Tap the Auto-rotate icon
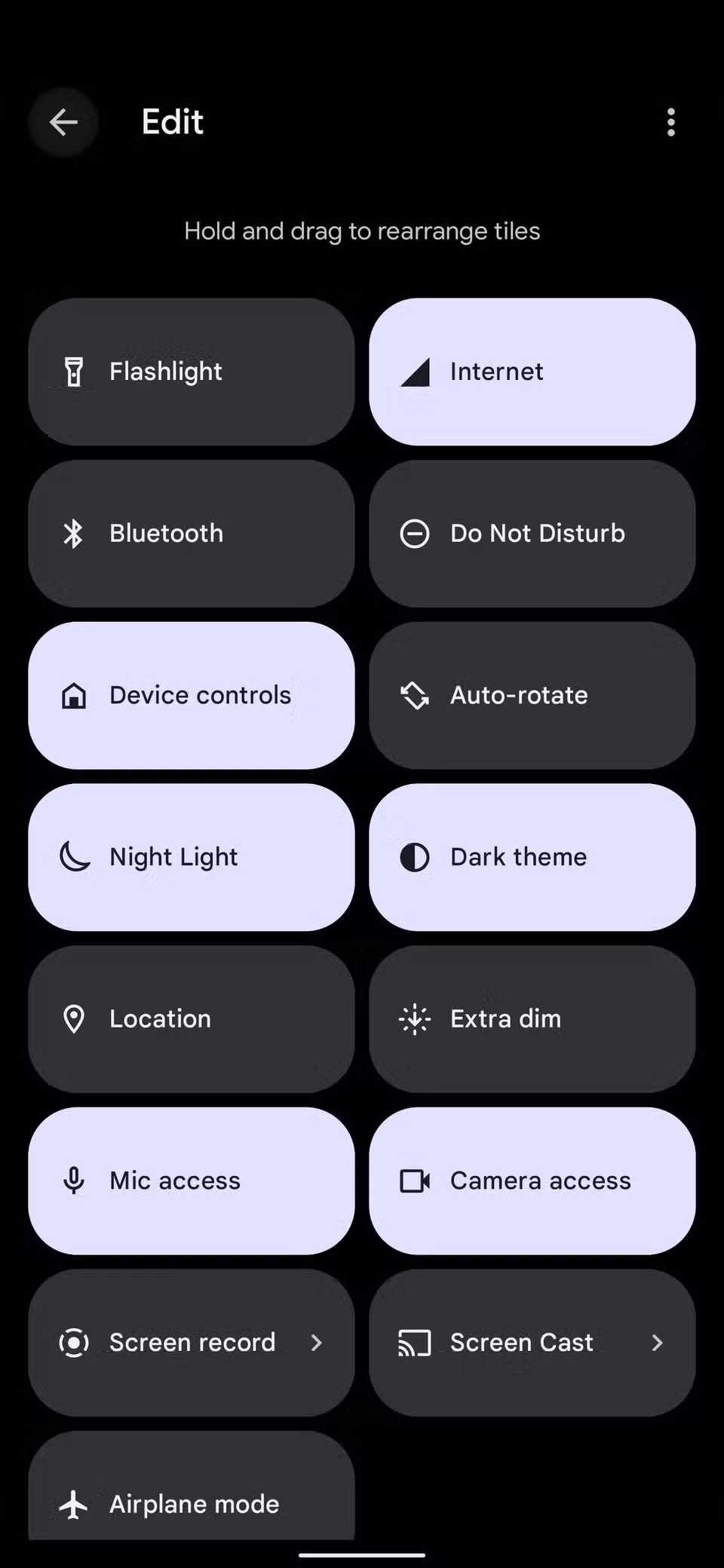Viewport: 724px width, 1568px height. click(415, 695)
